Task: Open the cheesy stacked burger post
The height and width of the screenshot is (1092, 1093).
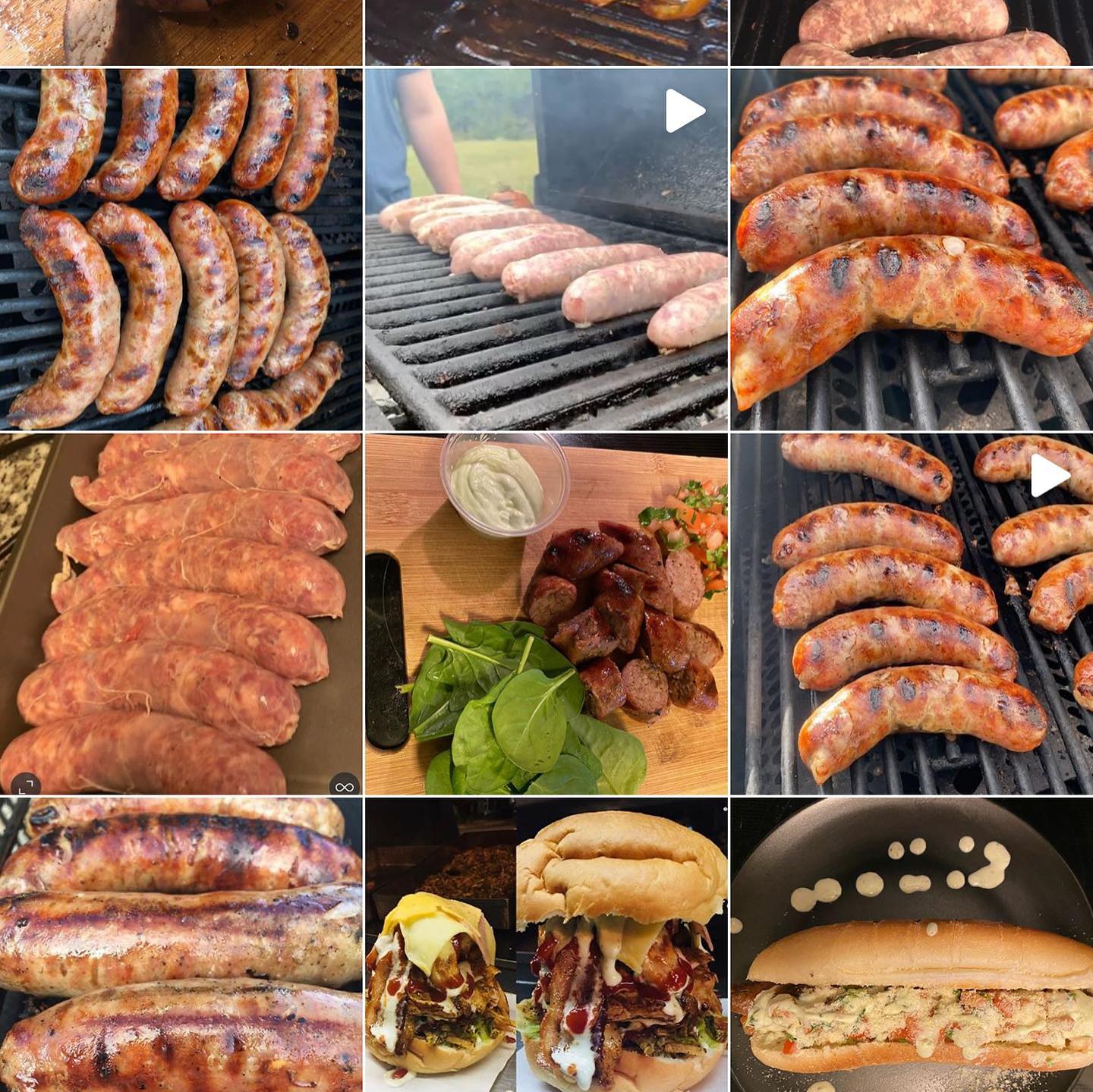Action: (546, 945)
